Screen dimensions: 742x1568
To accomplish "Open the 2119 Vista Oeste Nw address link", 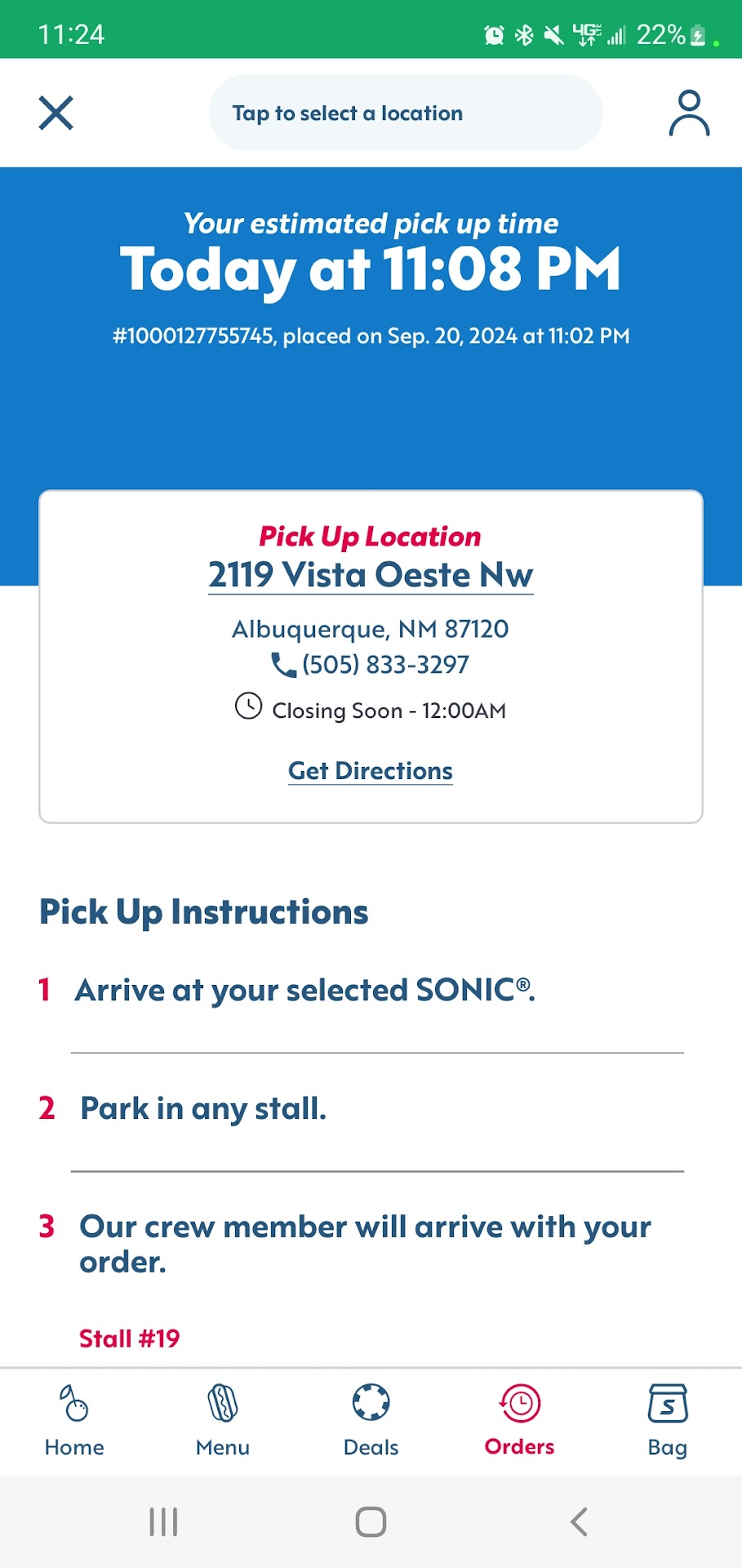I will 371,575.
